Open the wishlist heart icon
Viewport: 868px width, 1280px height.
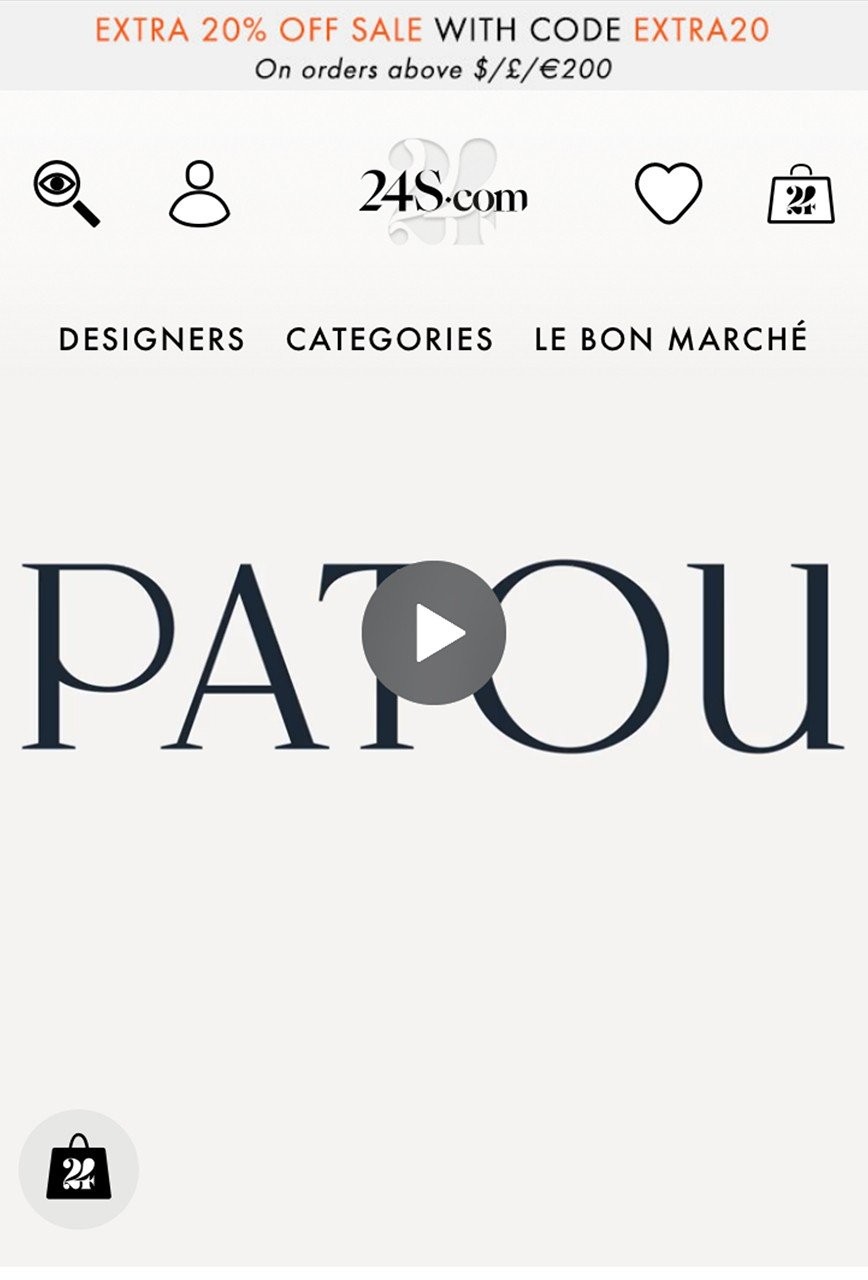pyautogui.click(x=668, y=194)
